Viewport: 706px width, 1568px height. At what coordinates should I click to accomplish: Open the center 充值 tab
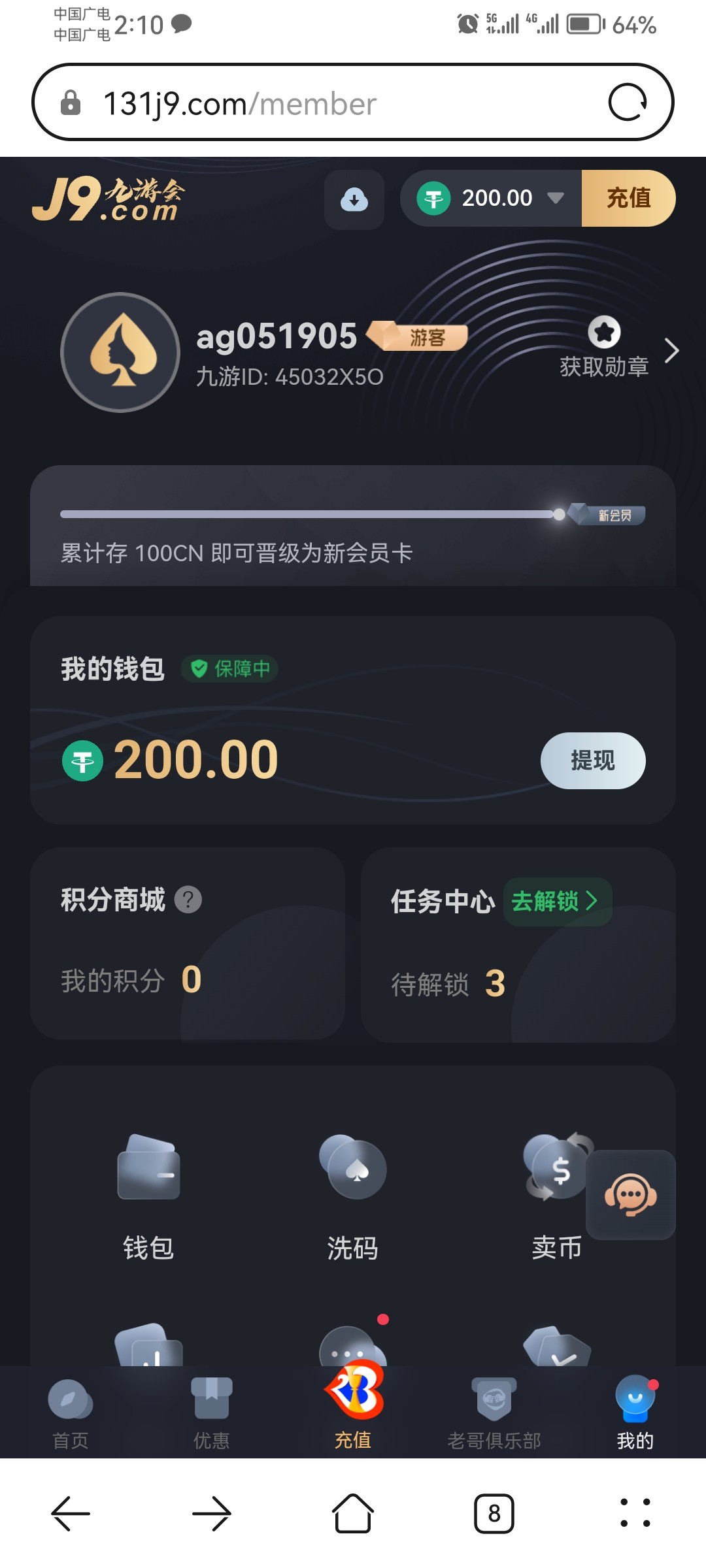coord(353,1405)
